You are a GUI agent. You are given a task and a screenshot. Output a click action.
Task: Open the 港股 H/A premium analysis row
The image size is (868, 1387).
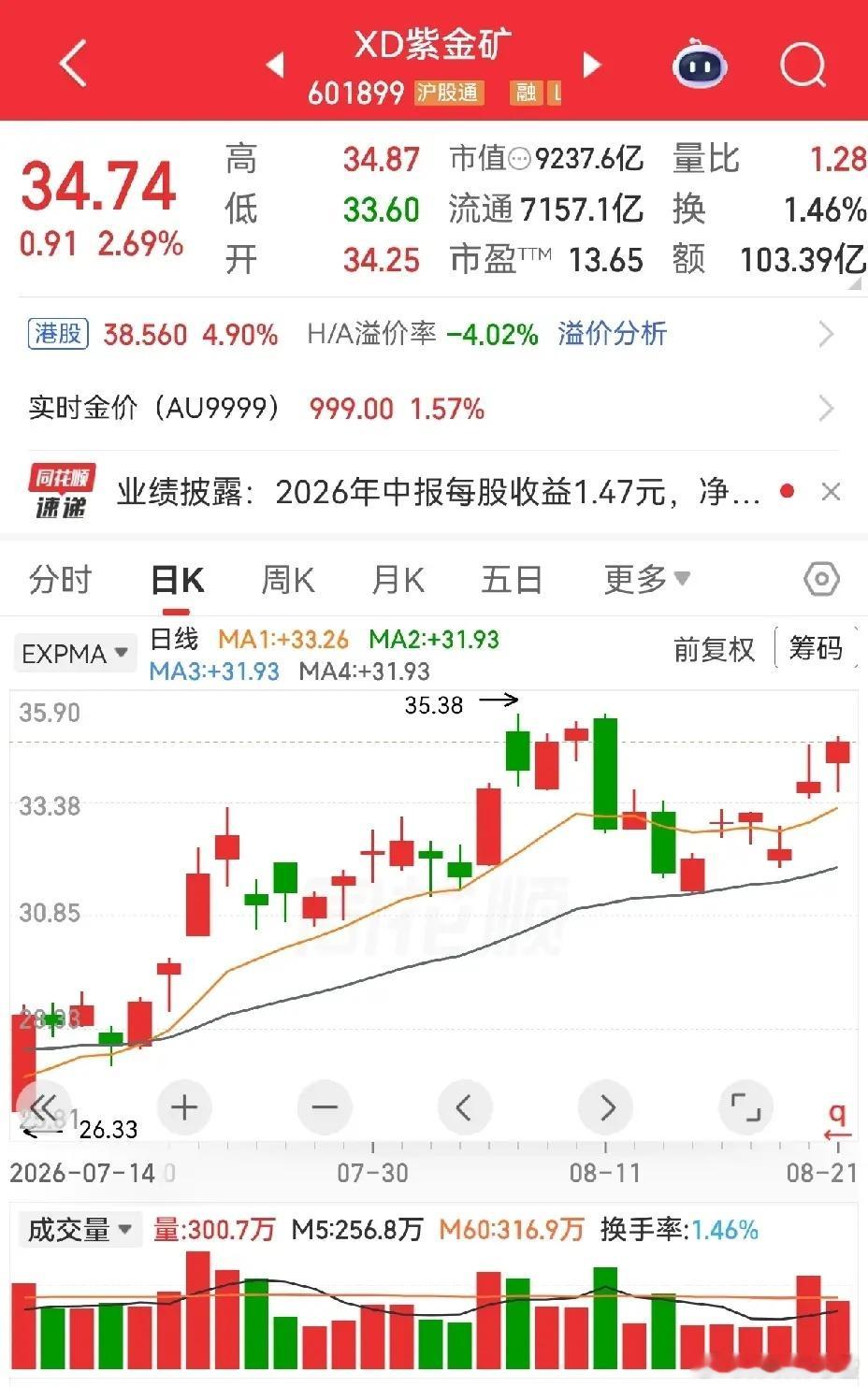[434, 334]
